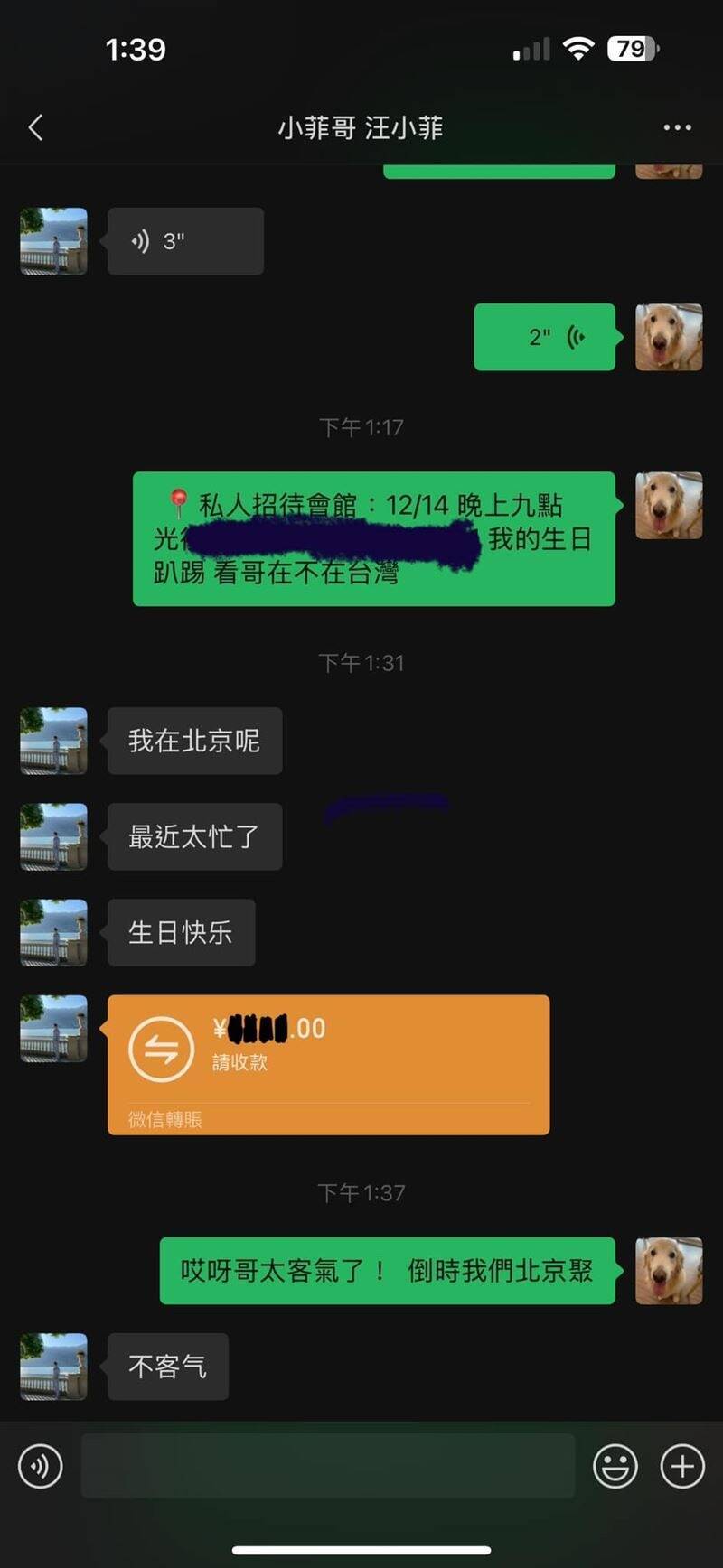Open the emoji sticker panel
Image resolution: width=723 pixels, height=1568 pixels.
(x=615, y=1465)
